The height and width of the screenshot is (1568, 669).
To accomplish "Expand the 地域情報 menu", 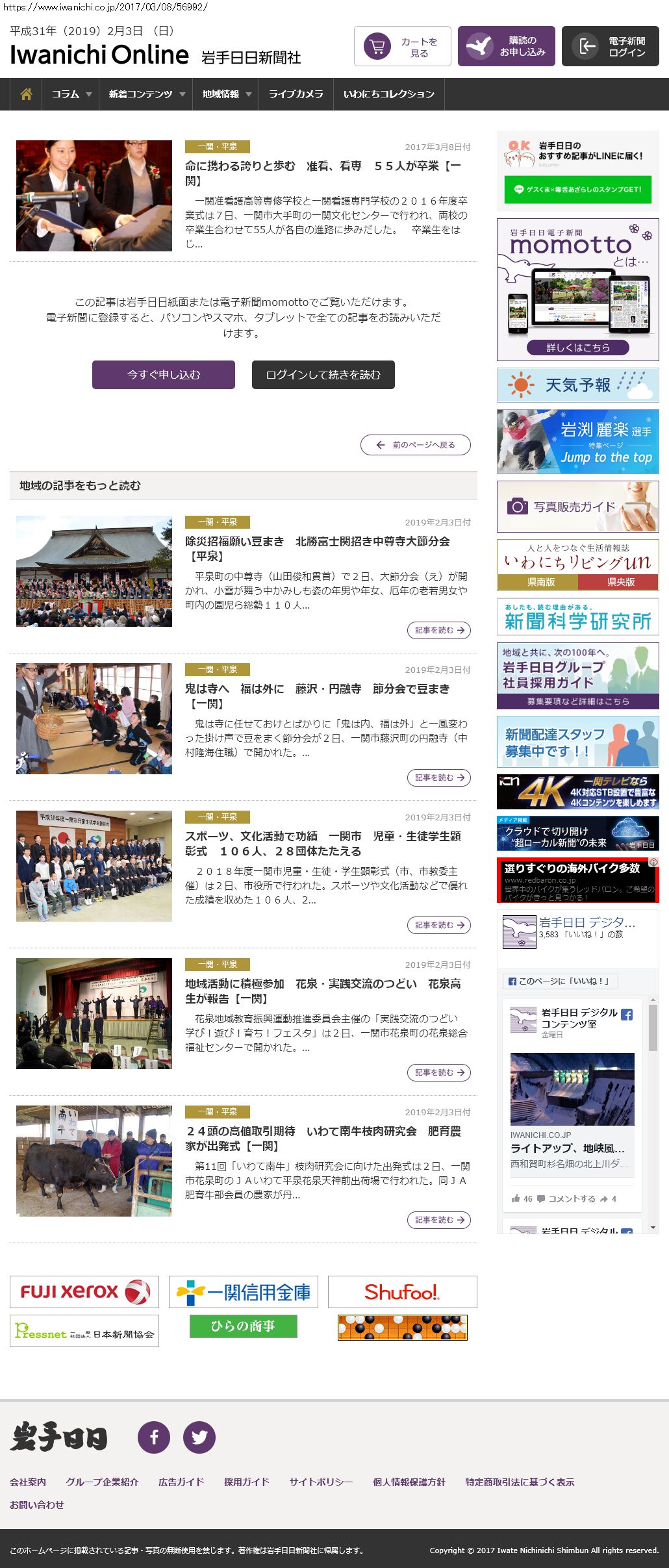I will [225, 94].
